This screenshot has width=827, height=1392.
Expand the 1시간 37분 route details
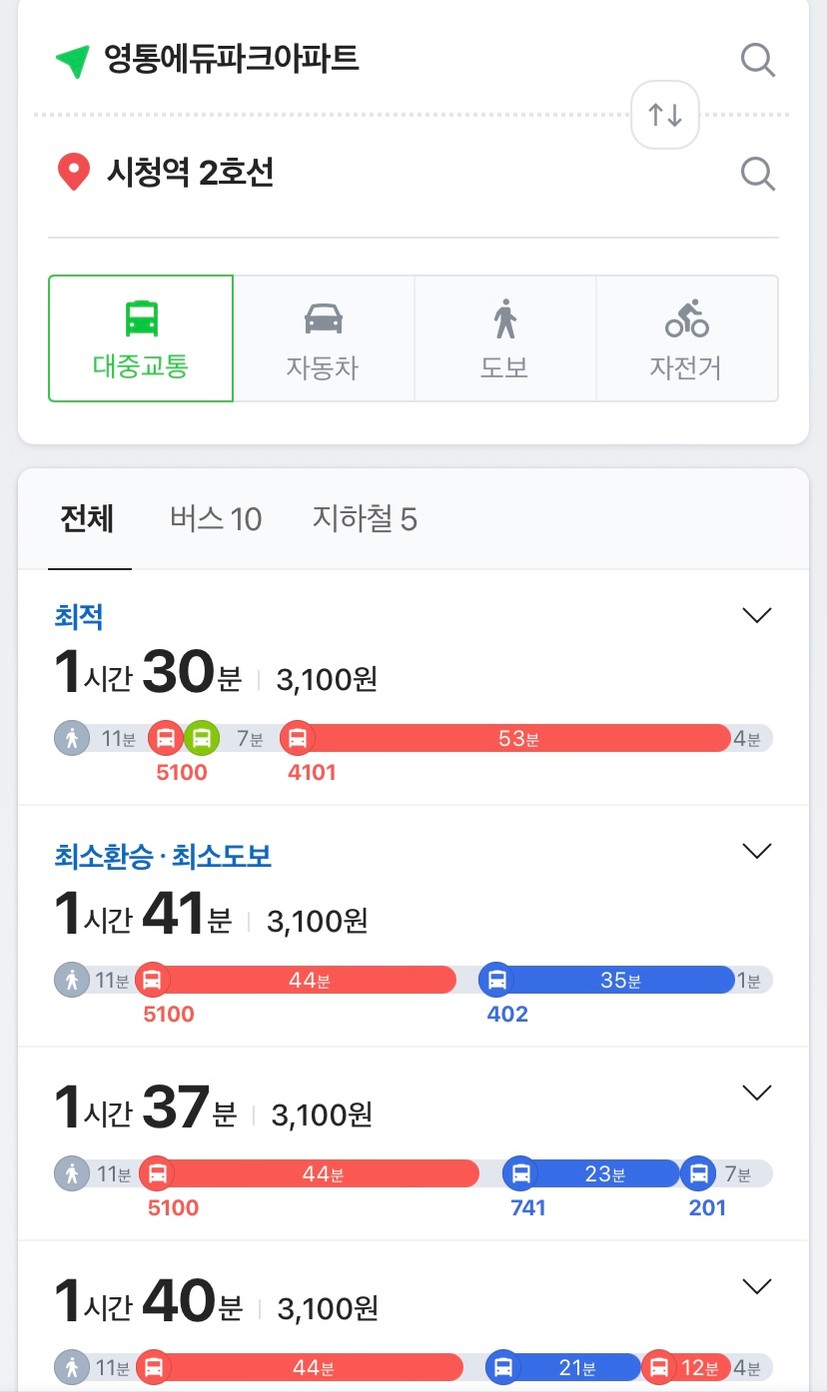click(x=758, y=1093)
